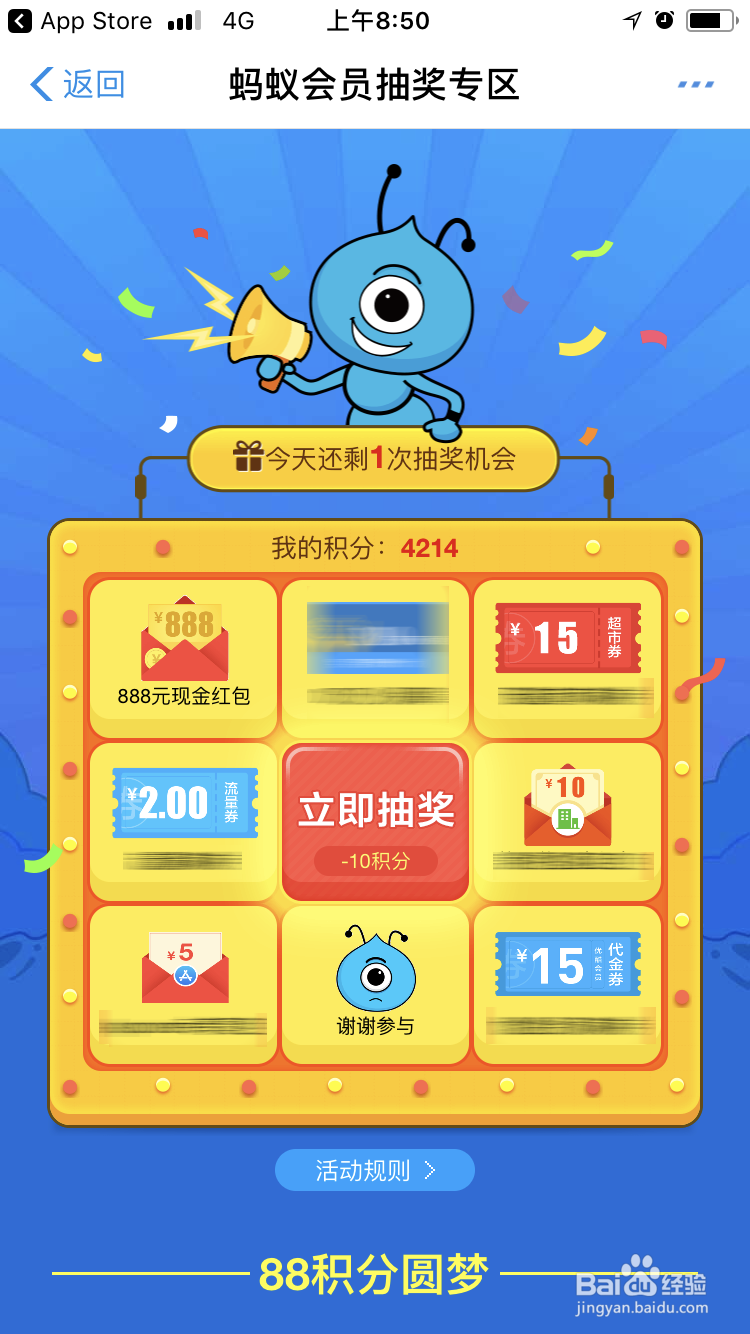
Task: Expand the 活动规则 rules page
Action: [x=374, y=1169]
